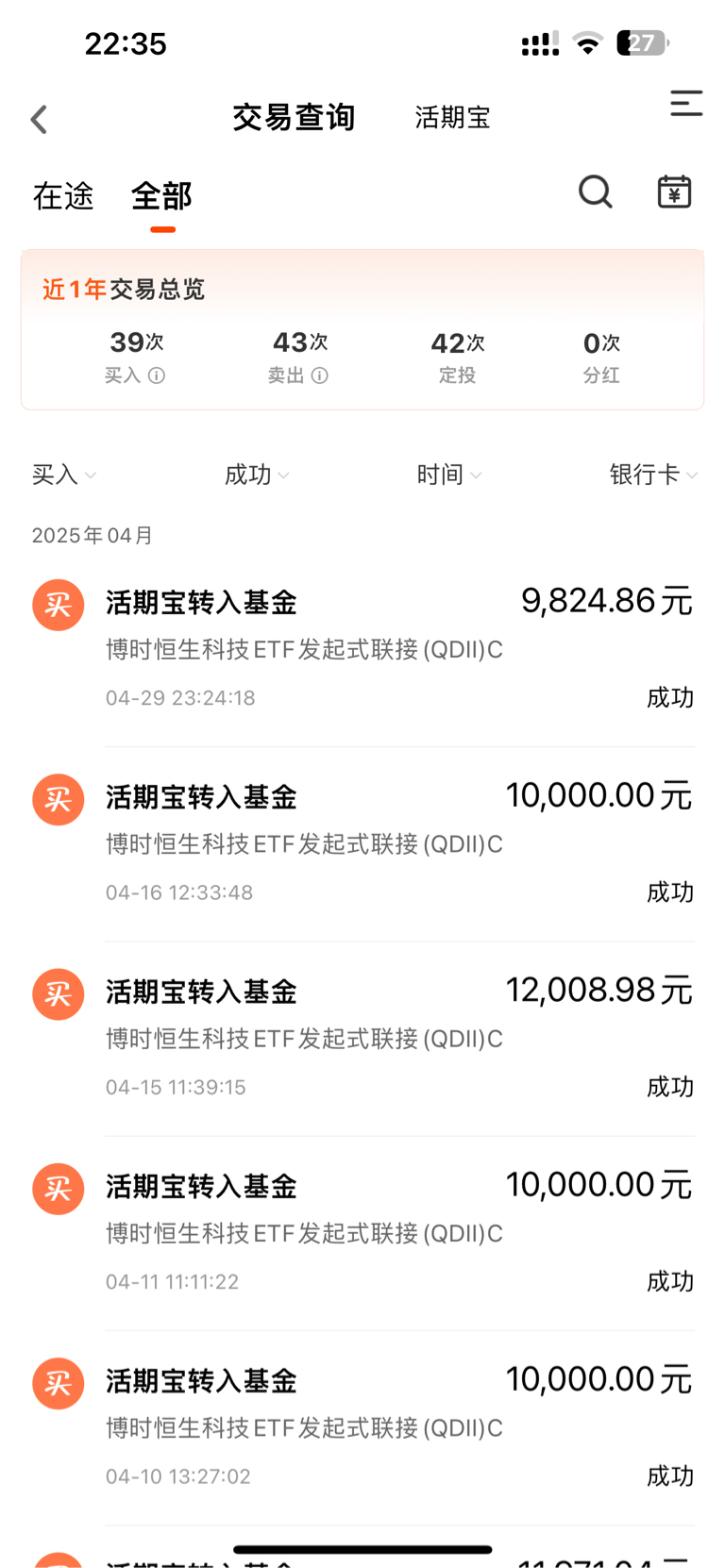Open the 10,000.00元 transaction on 04-11
The width and height of the screenshot is (725, 1568).
[x=362, y=1233]
